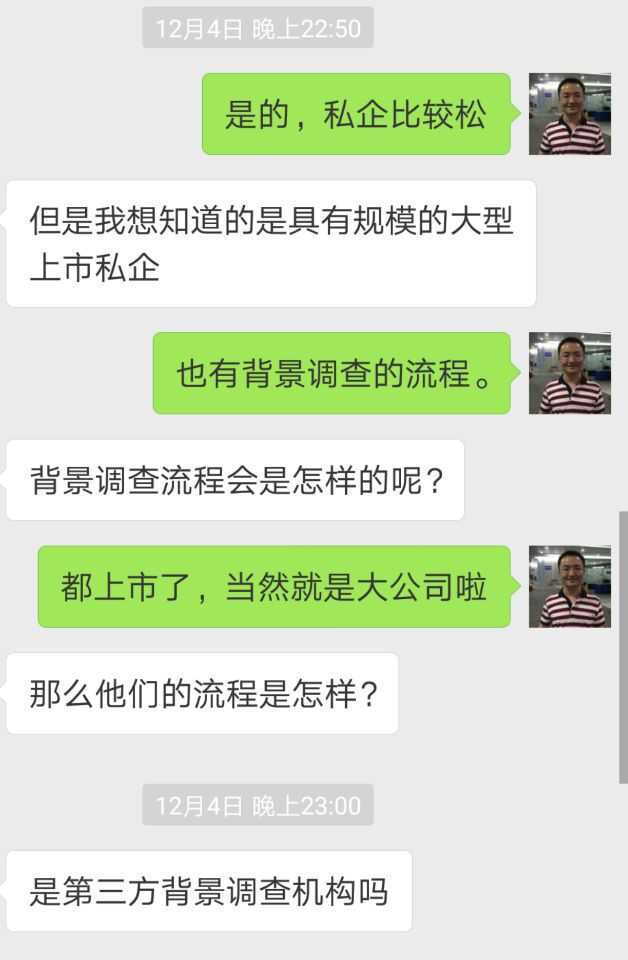Open sender's avatar beside "是的，私企比较松"
The width and height of the screenshot is (628, 960).
click(x=569, y=114)
